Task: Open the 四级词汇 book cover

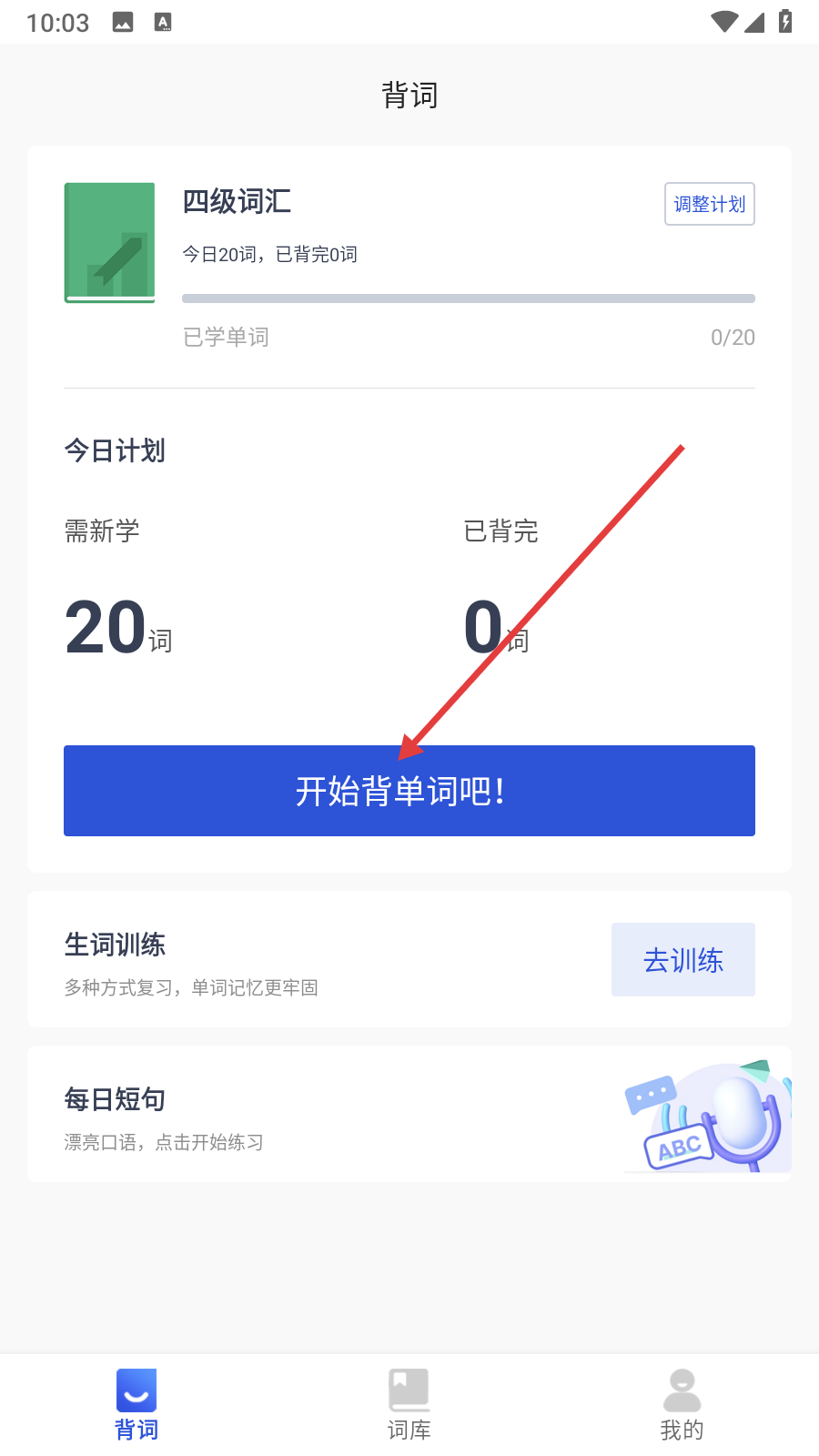Action: coord(109,243)
